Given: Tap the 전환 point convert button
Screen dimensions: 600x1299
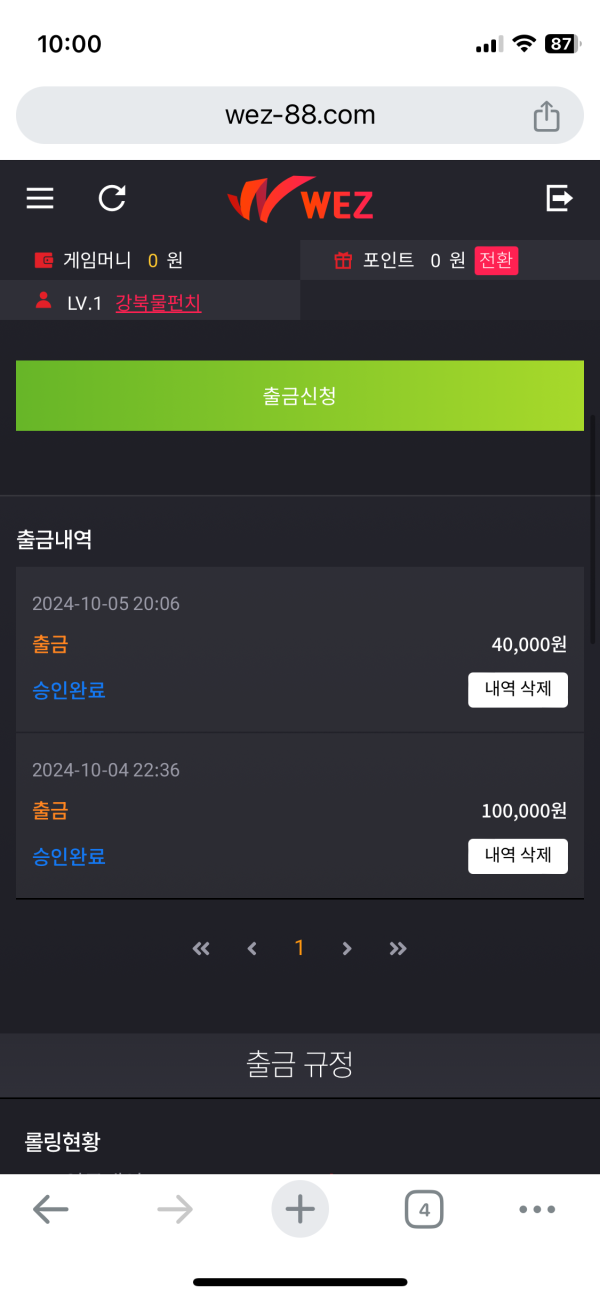Looking at the screenshot, I should tap(496, 261).
